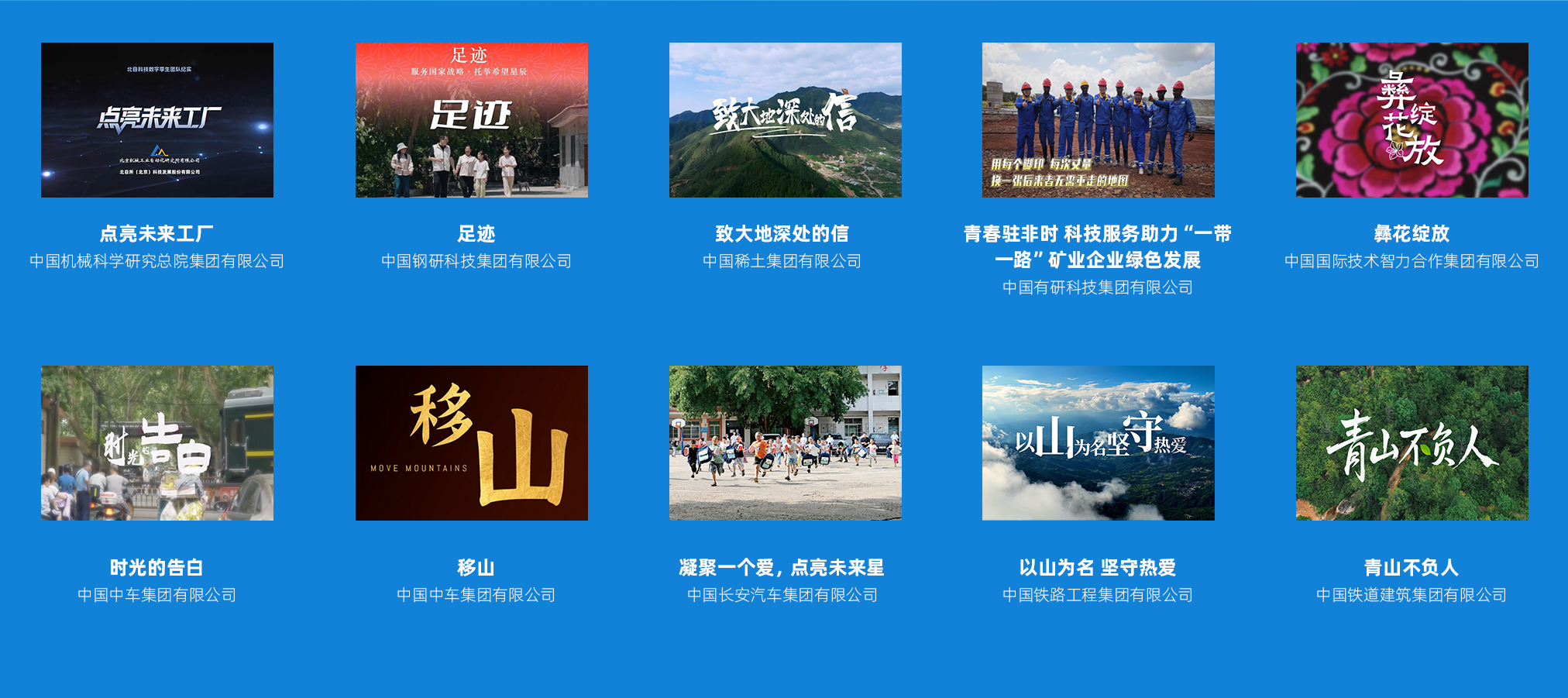This screenshot has height=698, width=1568.
Task: View the 以山为名 坚守热爱 video
Action: (1098, 442)
